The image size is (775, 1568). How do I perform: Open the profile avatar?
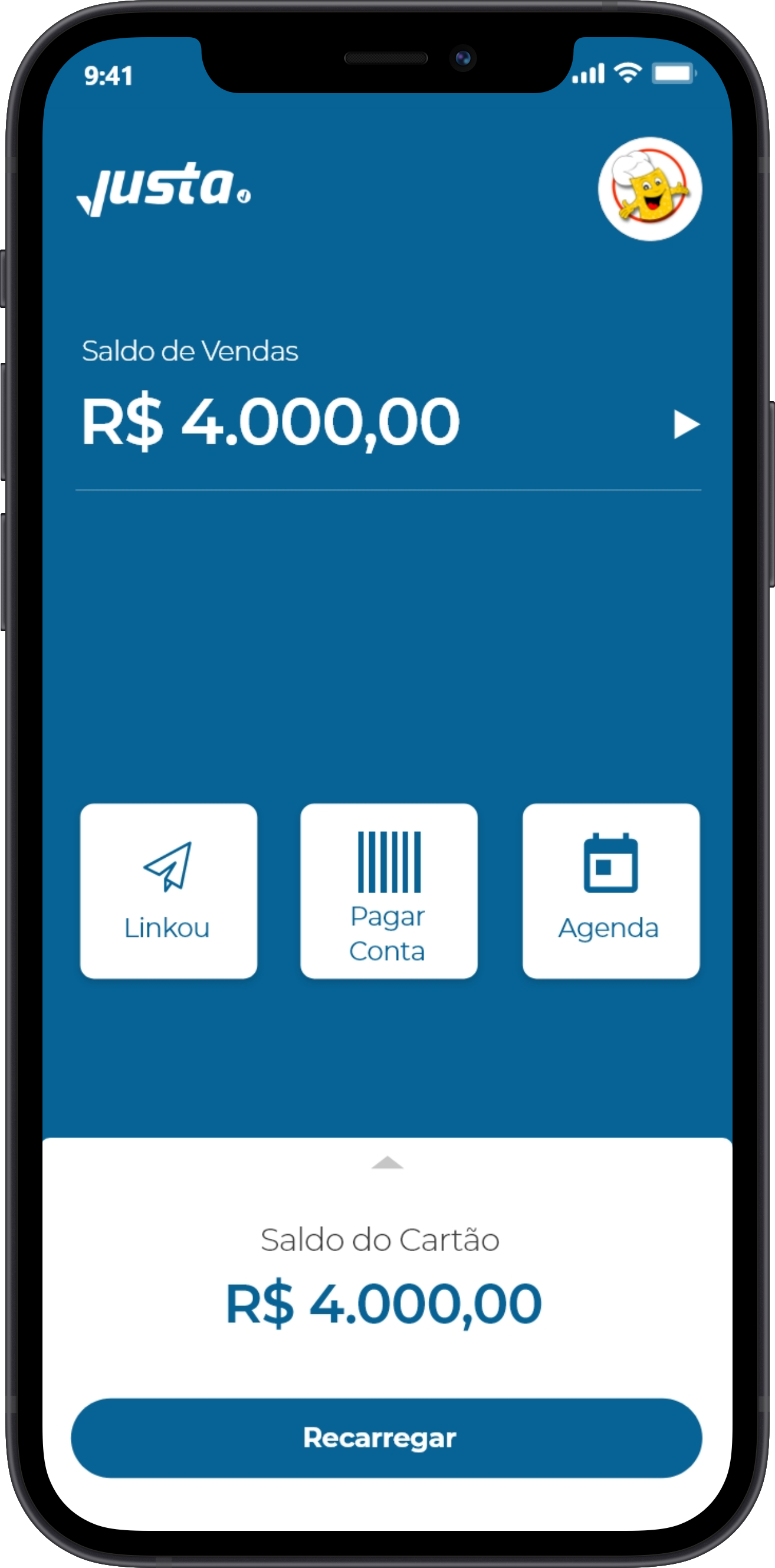tap(649, 189)
